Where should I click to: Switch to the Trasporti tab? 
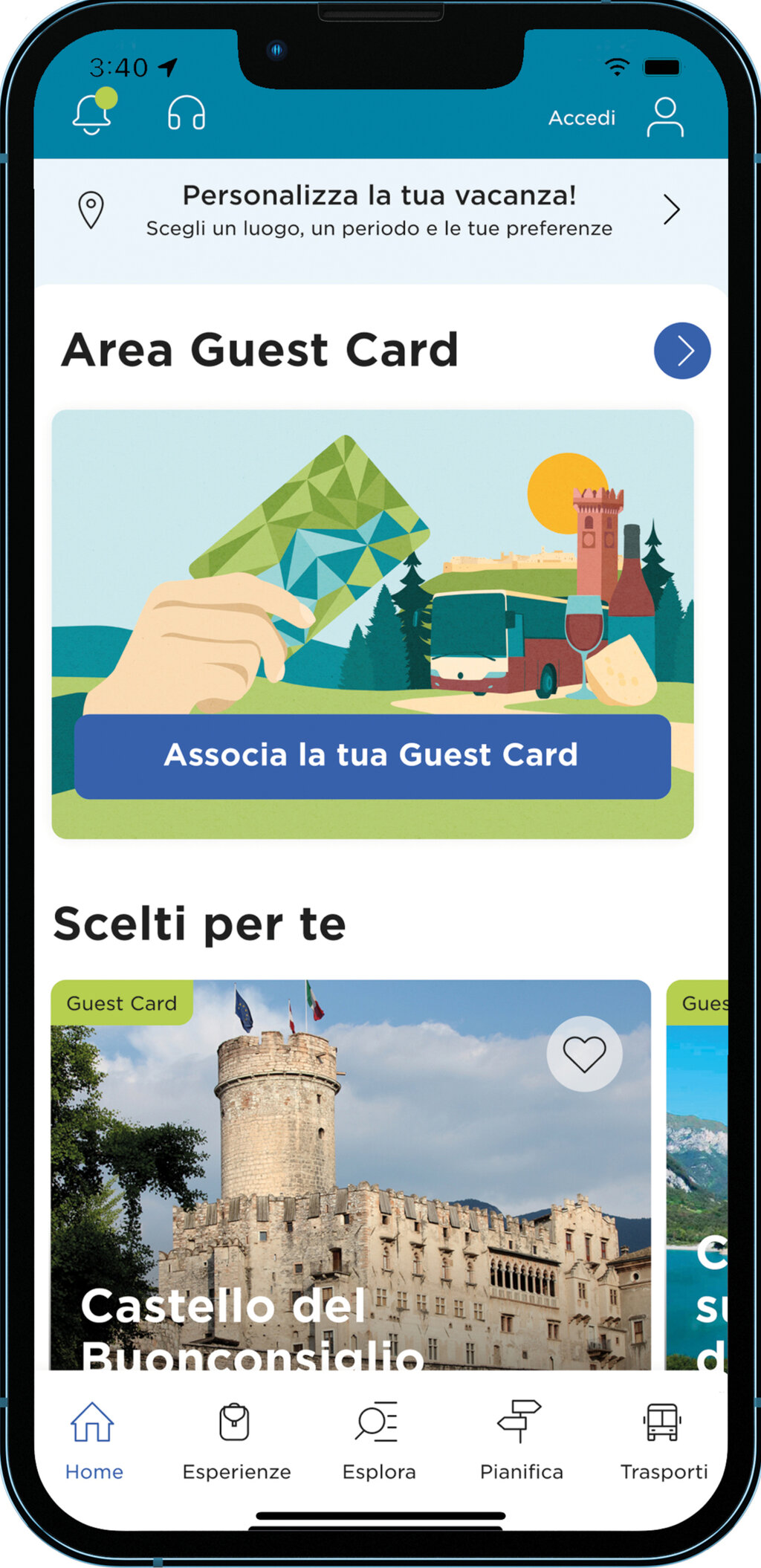pyautogui.click(x=664, y=1442)
